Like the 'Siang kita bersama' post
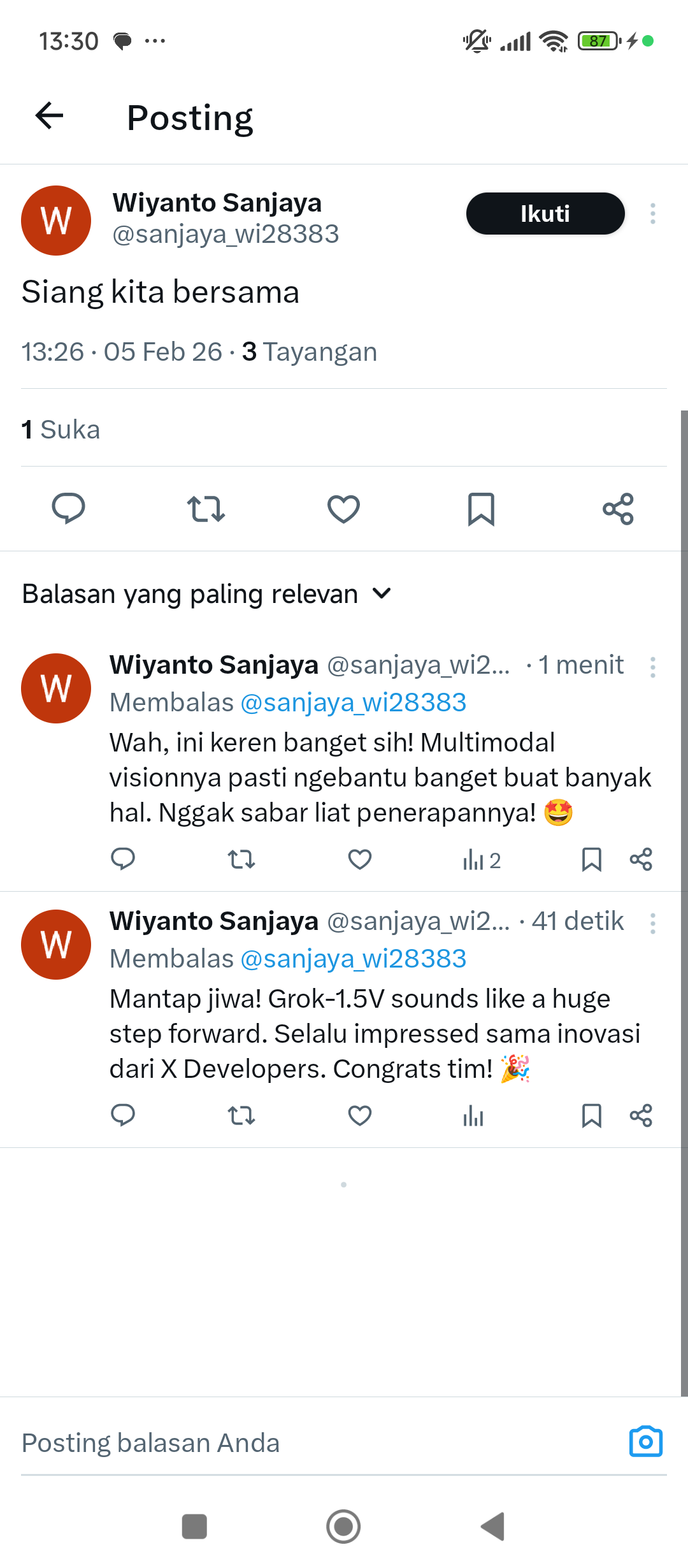This screenshot has width=688, height=1568. click(343, 509)
